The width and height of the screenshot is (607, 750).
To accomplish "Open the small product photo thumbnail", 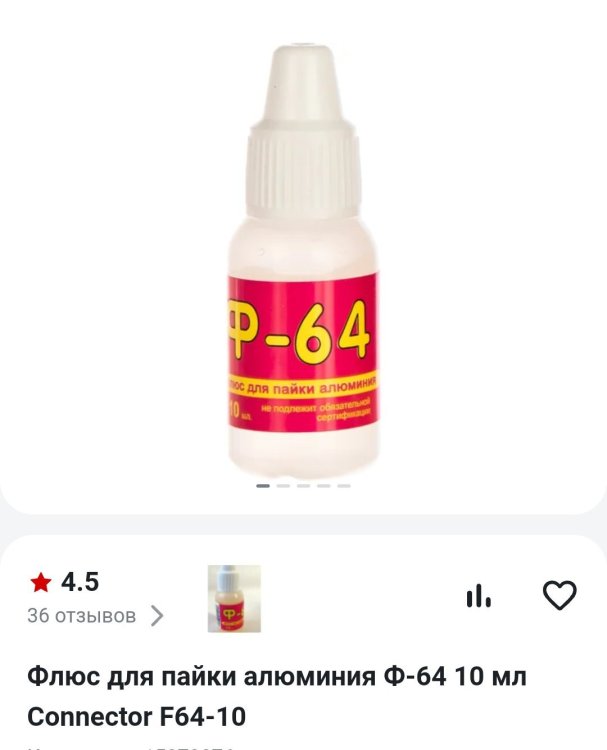I will [234, 598].
